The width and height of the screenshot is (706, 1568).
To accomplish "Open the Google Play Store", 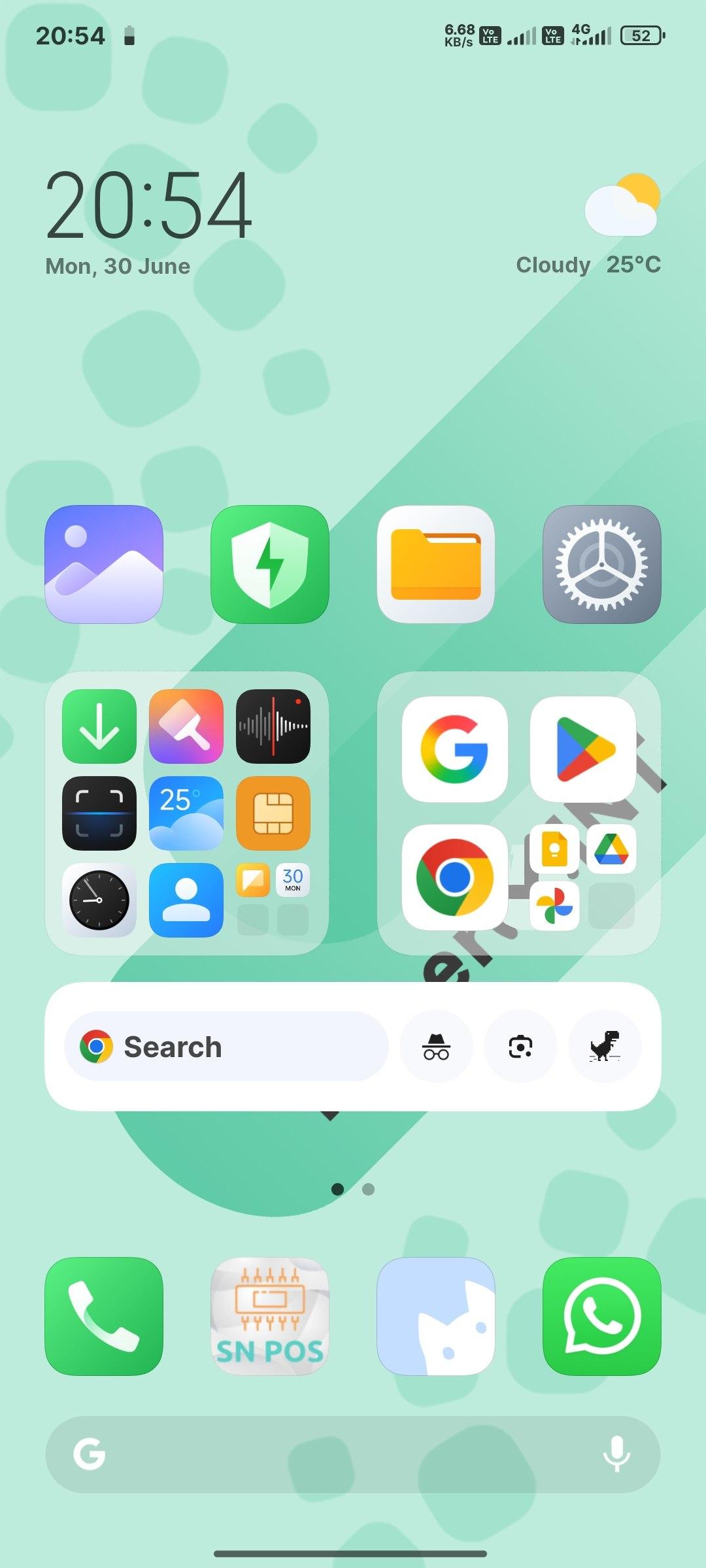I will (583, 749).
